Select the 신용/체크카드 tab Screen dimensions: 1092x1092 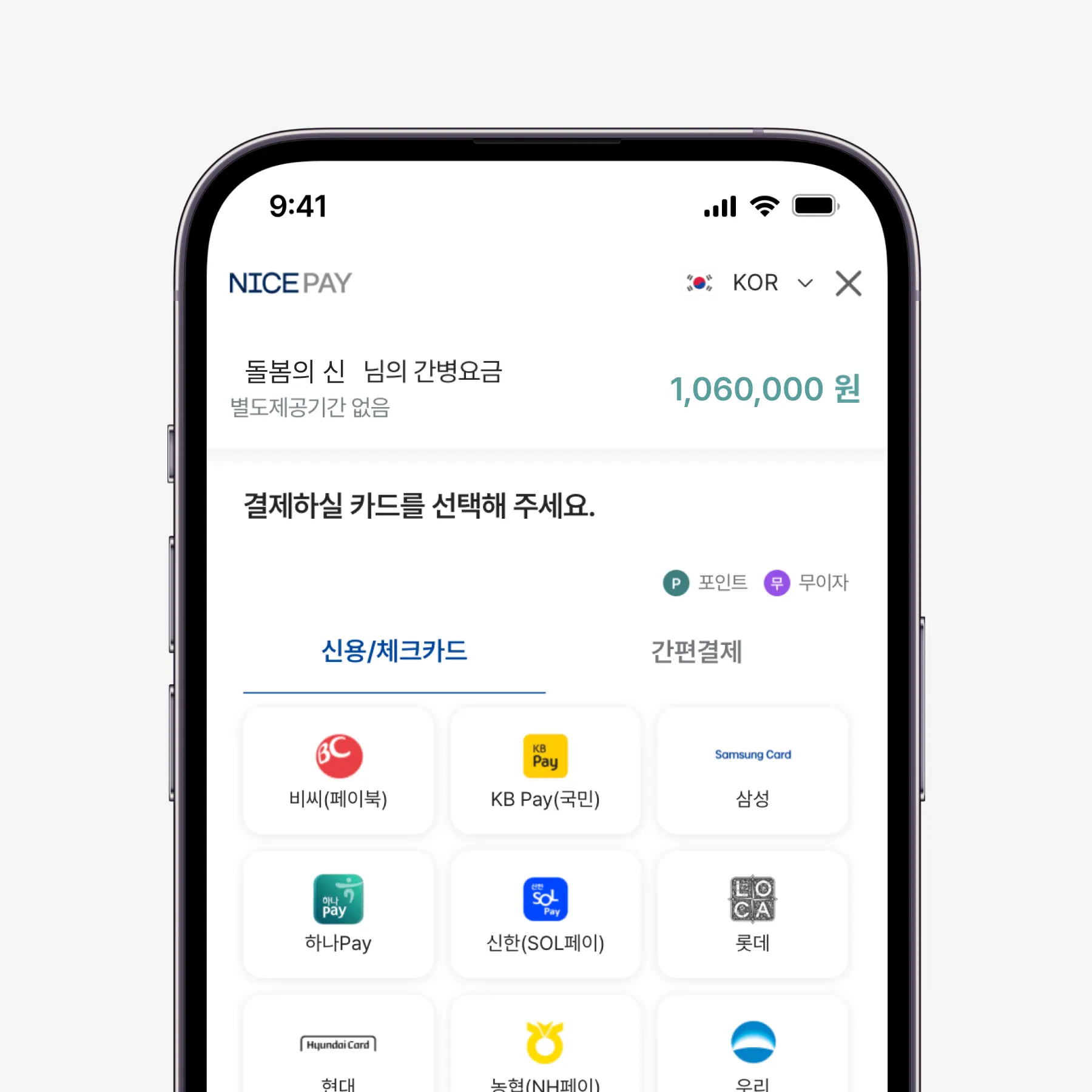[394, 652]
